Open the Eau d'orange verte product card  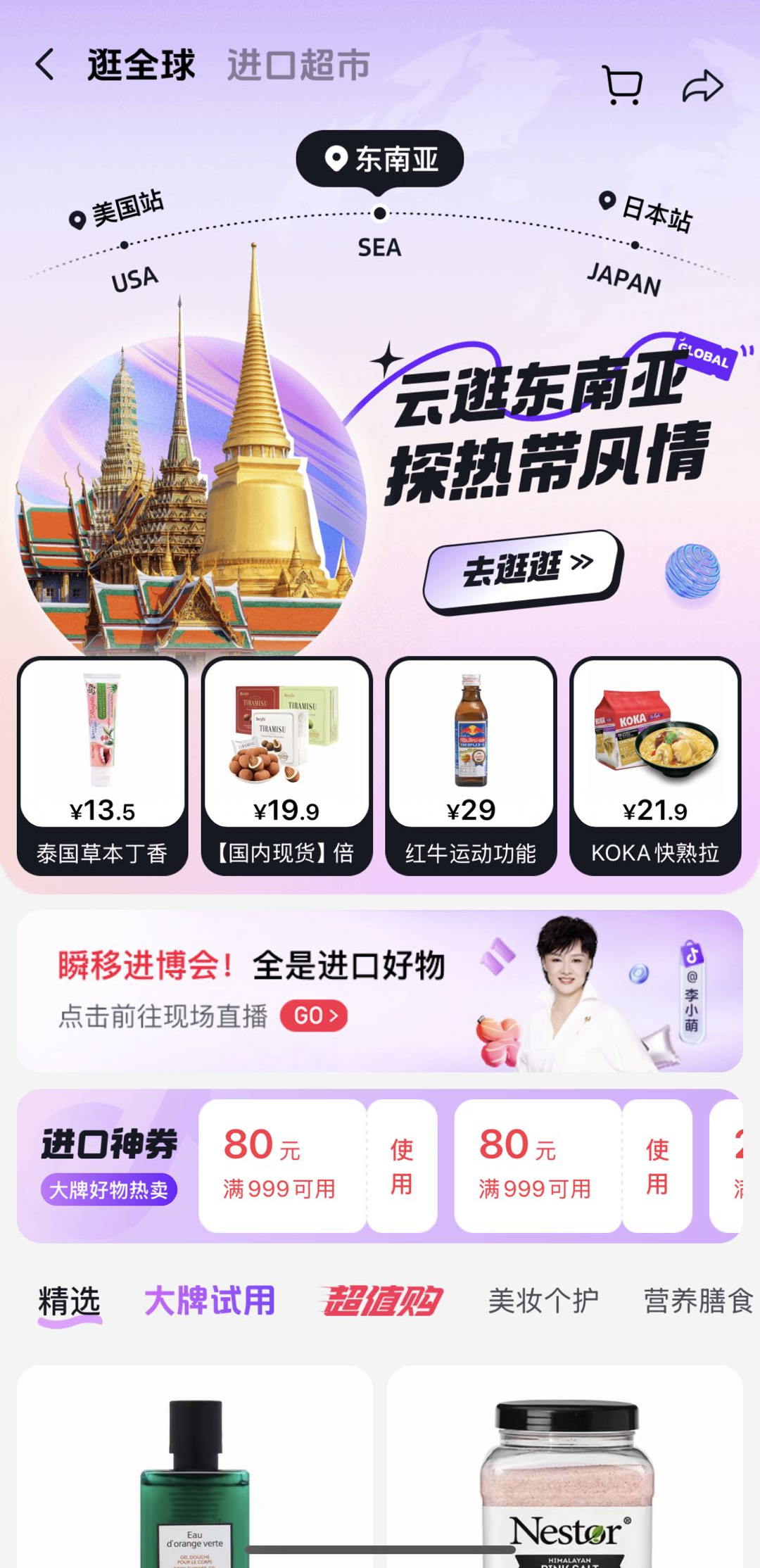[x=195, y=1471]
